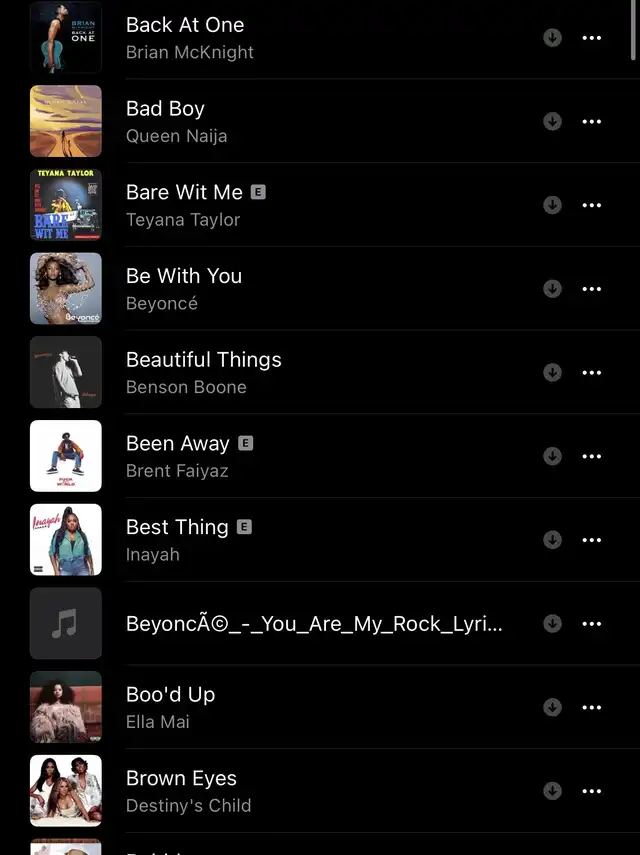Download Back At One song
This screenshot has height=855, width=640.
[x=552, y=38]
